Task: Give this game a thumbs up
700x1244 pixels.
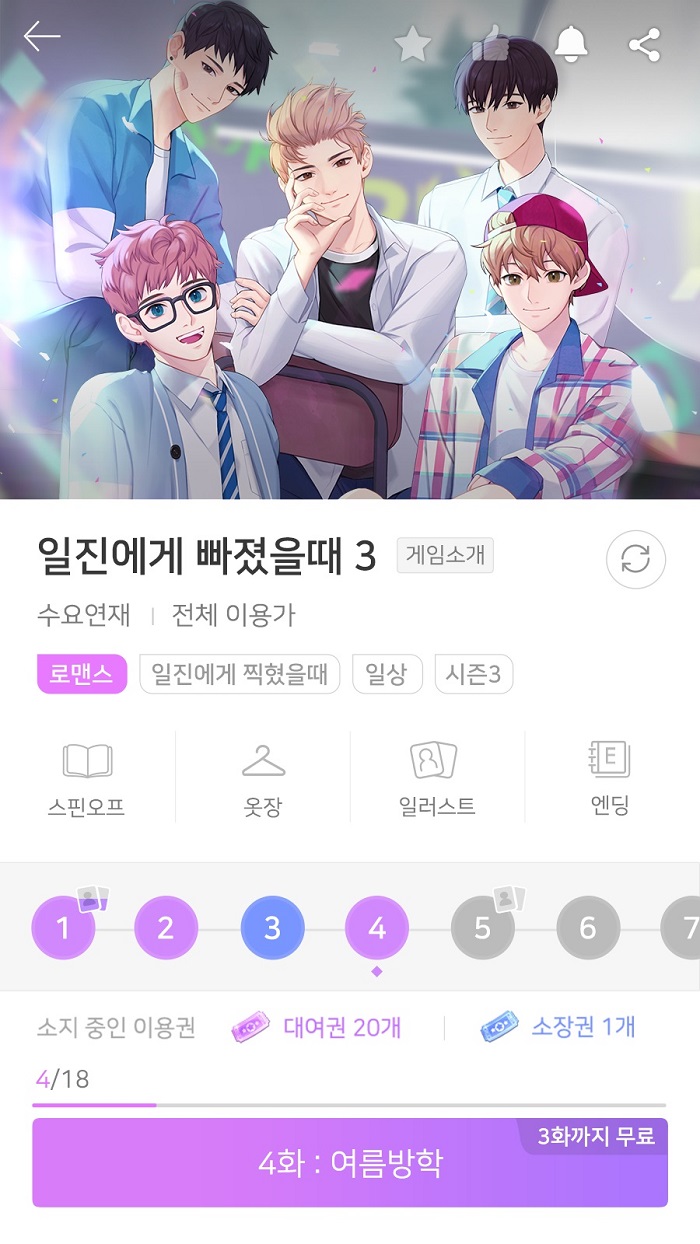Action: click(x=490, y=44)
